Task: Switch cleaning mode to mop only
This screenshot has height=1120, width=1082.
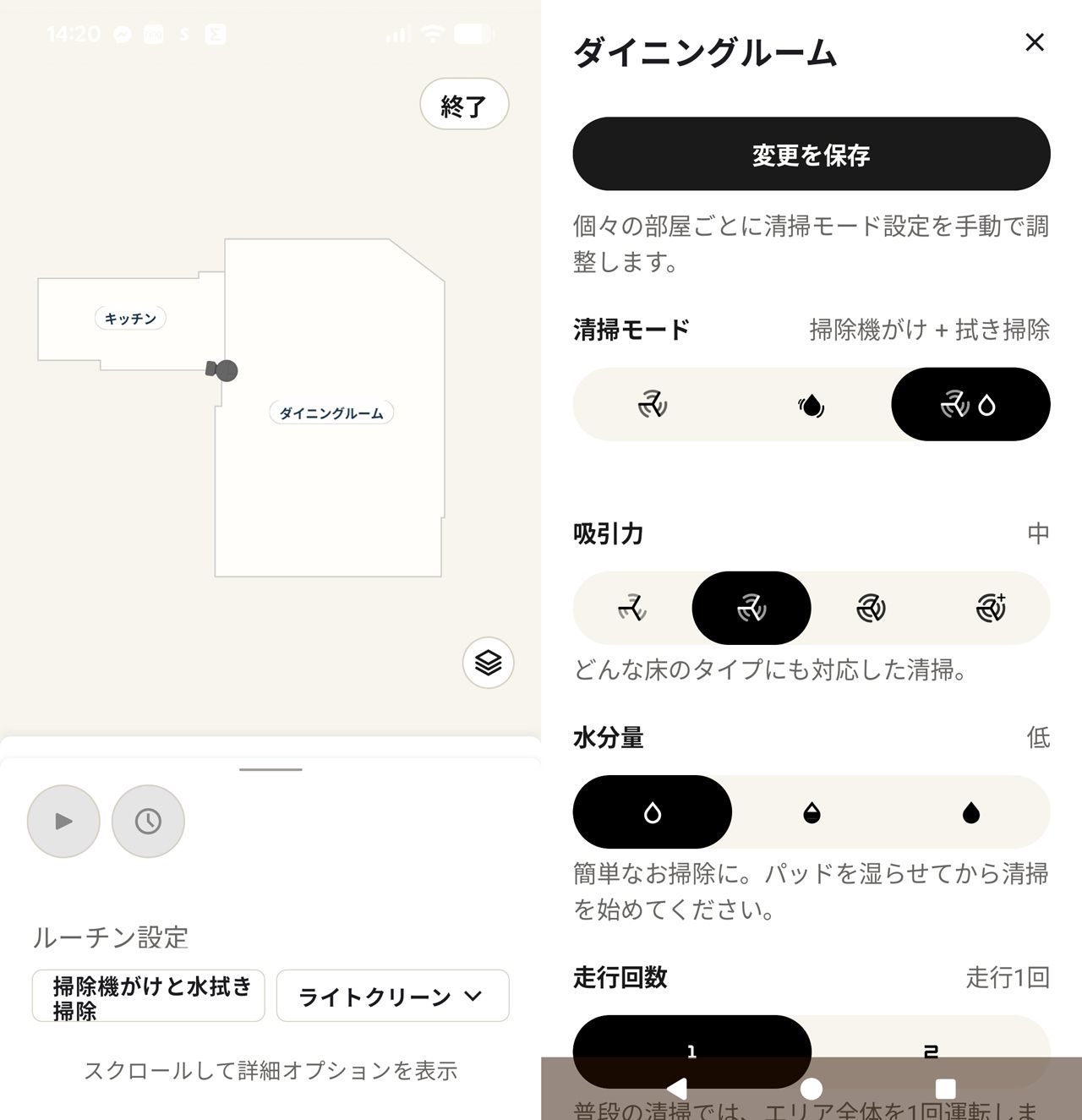Action: pyautogui.click(x=811, y=404)
